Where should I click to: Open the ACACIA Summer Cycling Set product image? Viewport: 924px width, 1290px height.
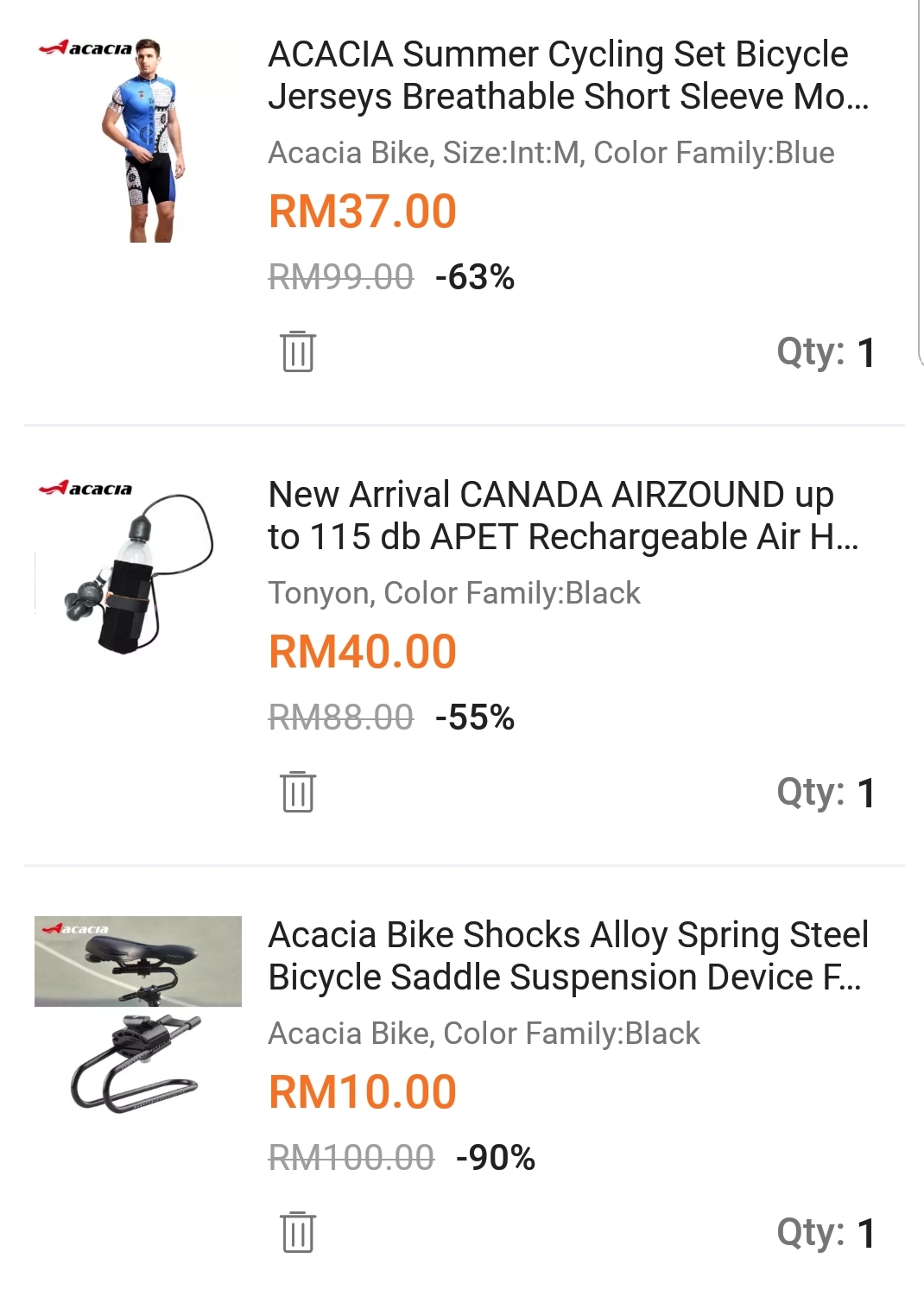pos(138,140)
